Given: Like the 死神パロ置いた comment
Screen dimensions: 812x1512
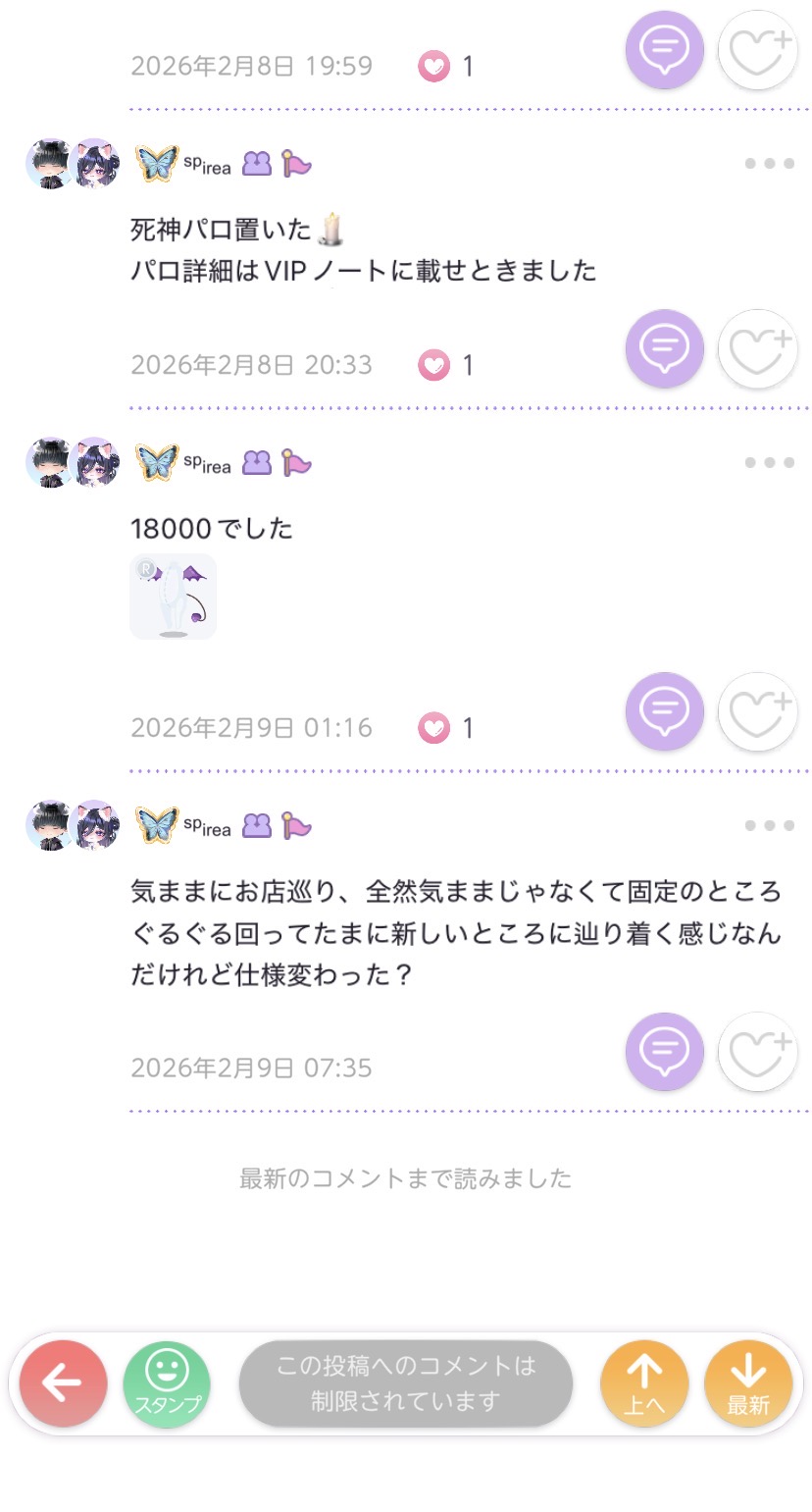Looking at the screenshot, I should (x=757, y=348).
